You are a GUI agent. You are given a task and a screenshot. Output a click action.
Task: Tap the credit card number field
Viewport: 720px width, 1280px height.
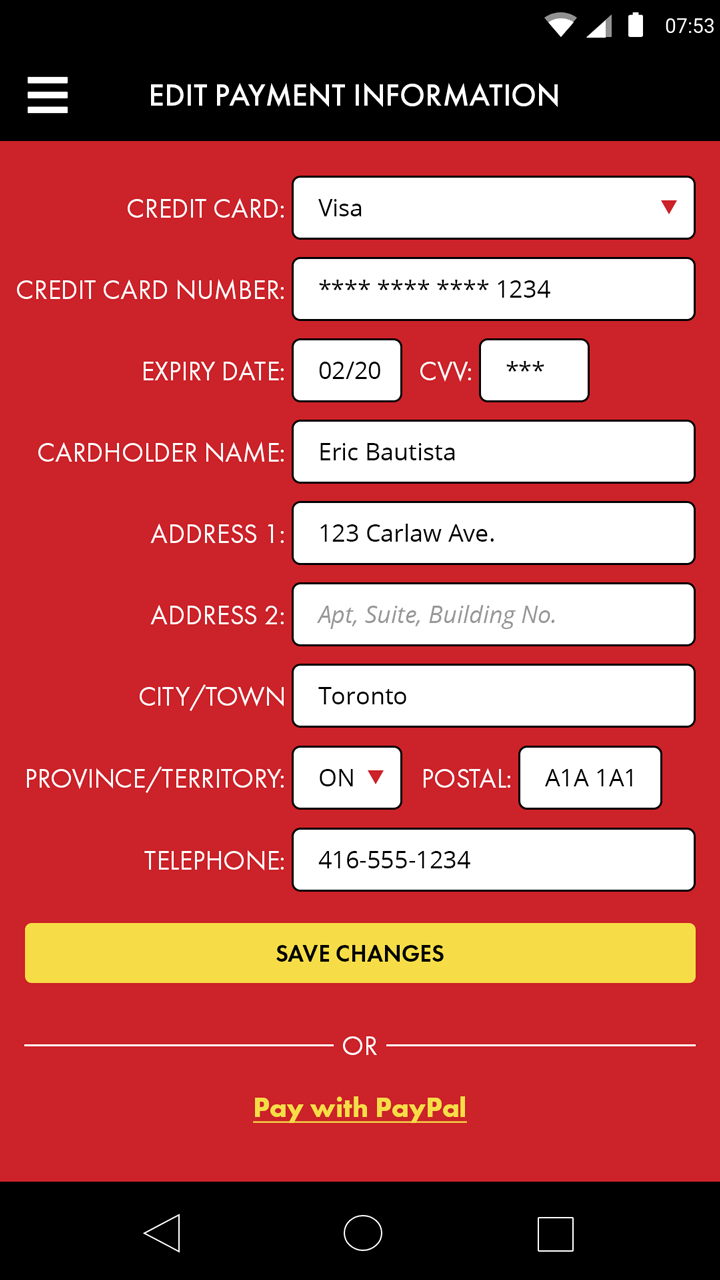[x=493, y=289]
